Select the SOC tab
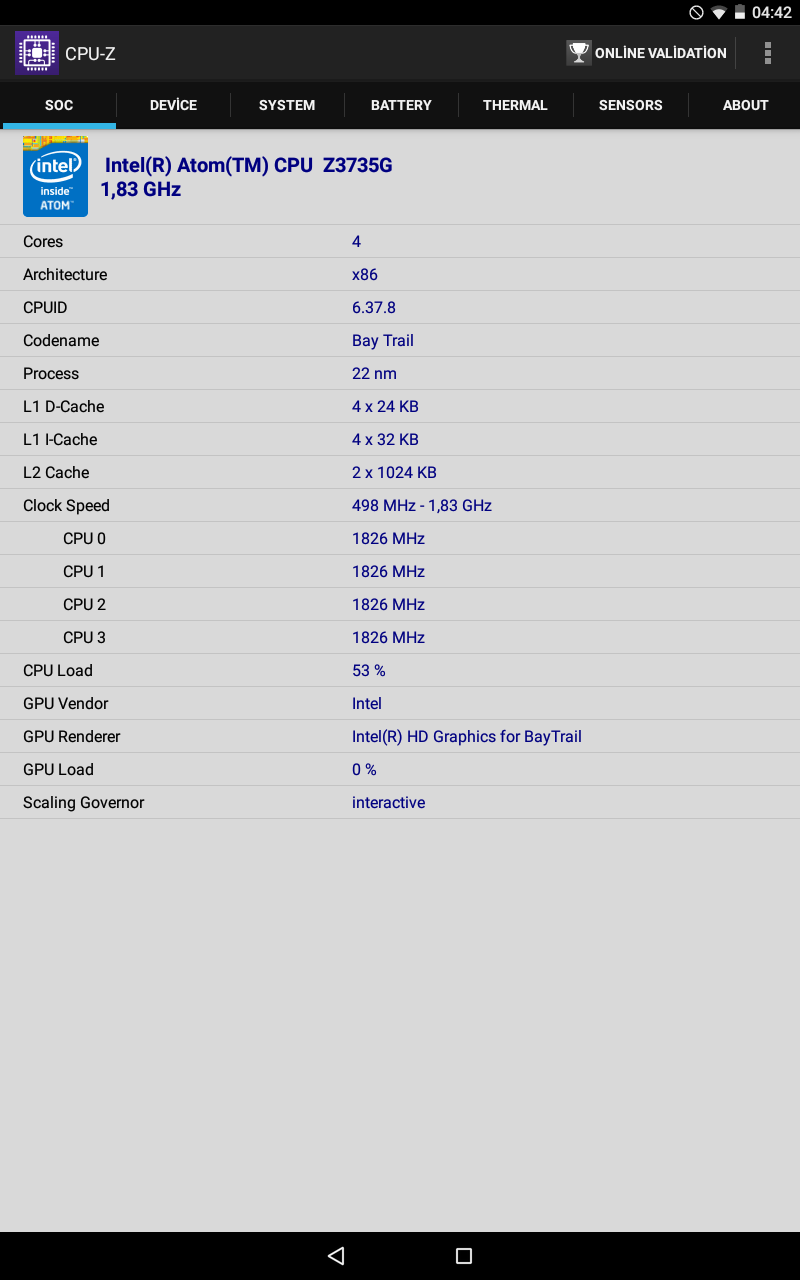Image resolution: width=800 pixels, height=1280 pixels. coord(59,105)
